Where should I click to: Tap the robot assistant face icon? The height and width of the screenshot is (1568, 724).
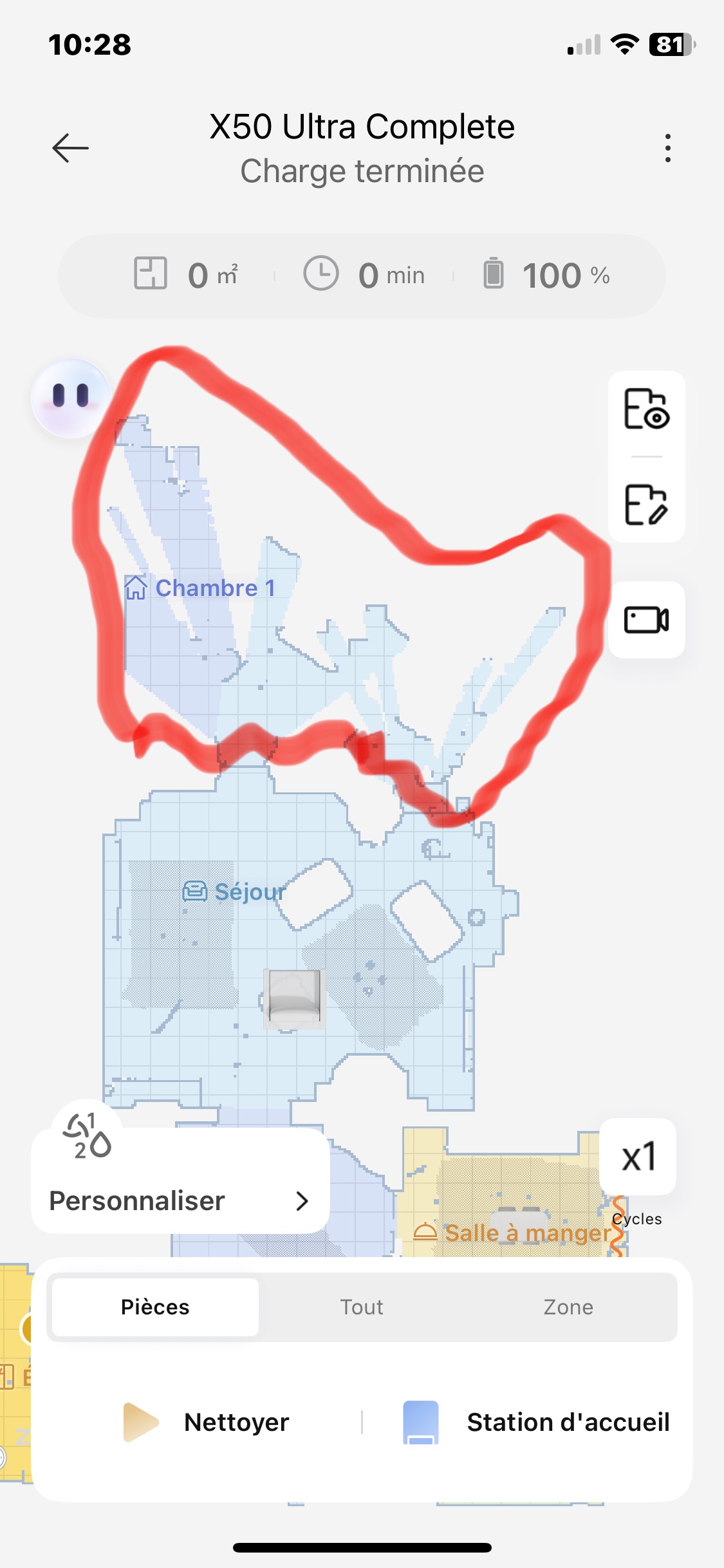pyautogui.click(x=71, y=397)
